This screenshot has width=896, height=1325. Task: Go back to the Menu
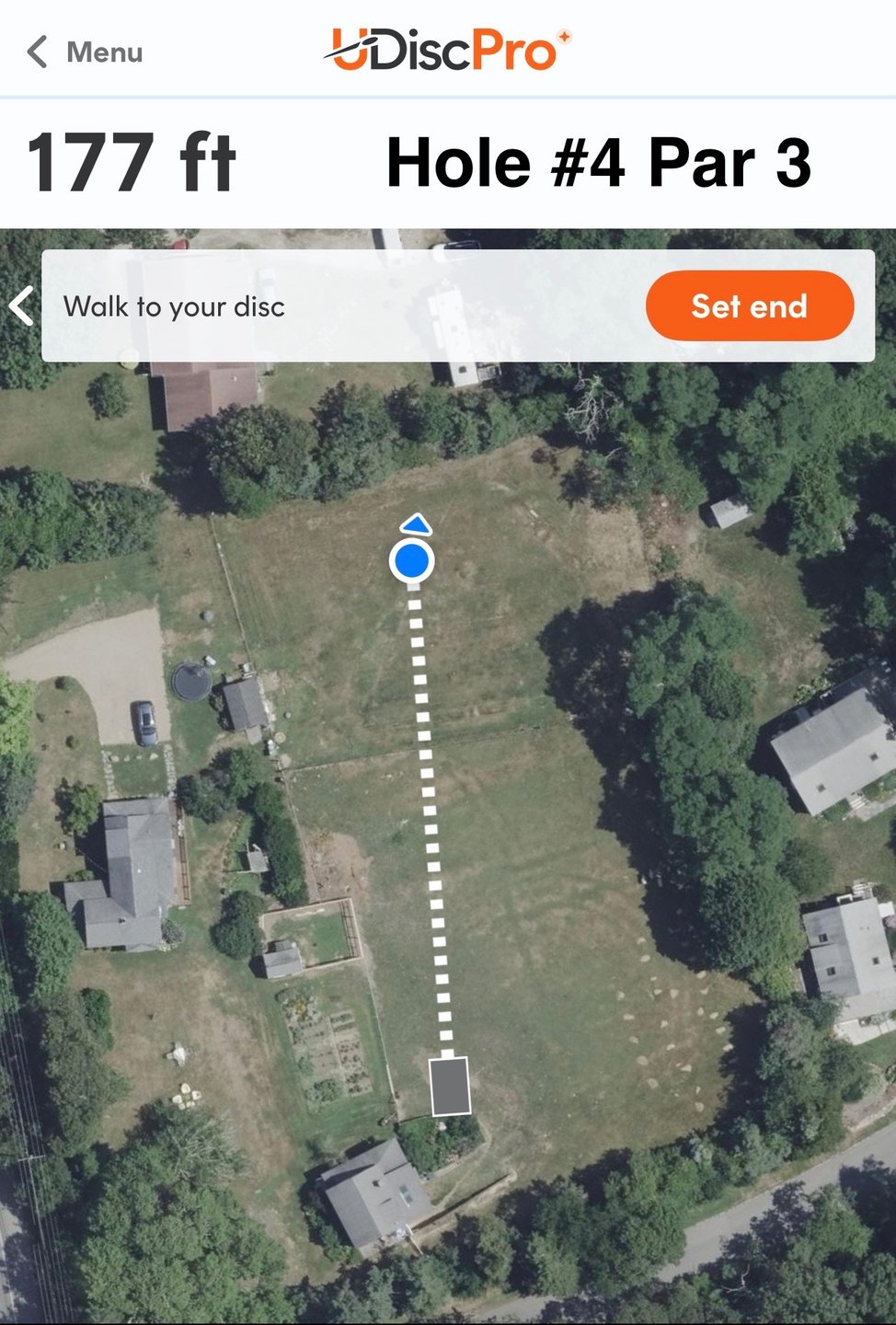point(86,52)
